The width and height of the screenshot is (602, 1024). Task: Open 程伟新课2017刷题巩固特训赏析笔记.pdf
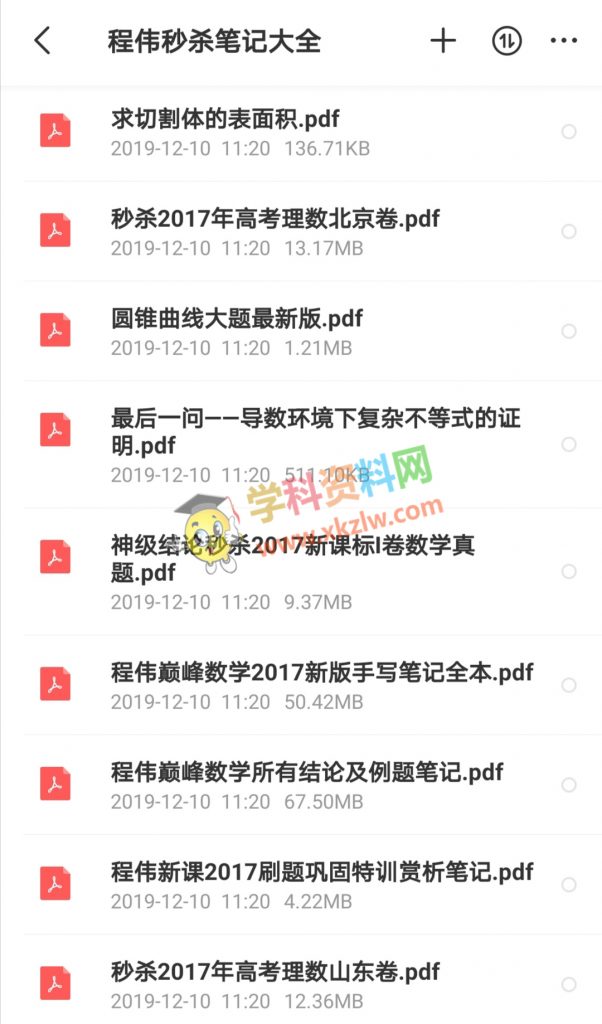point(322,872)
